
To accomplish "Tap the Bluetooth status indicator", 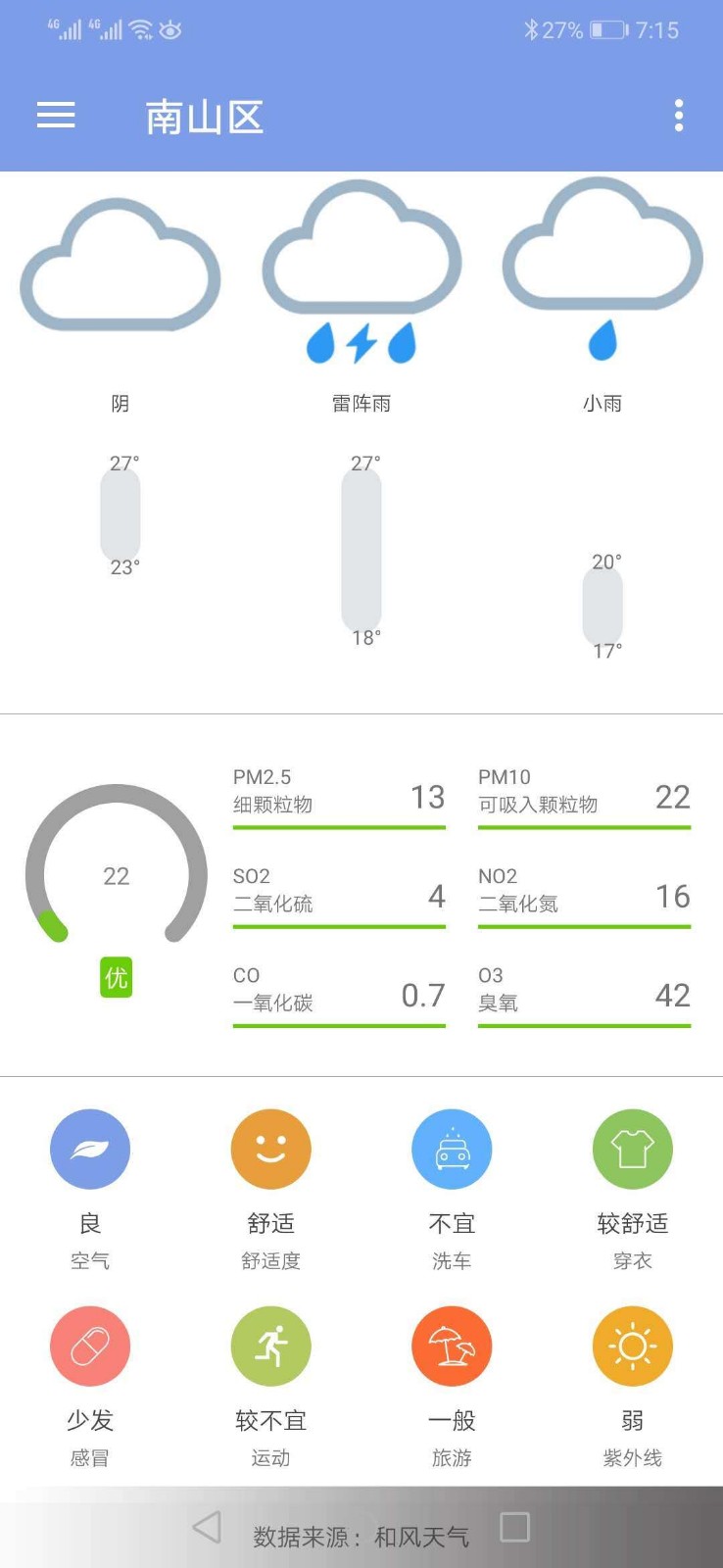I will 531,29.
